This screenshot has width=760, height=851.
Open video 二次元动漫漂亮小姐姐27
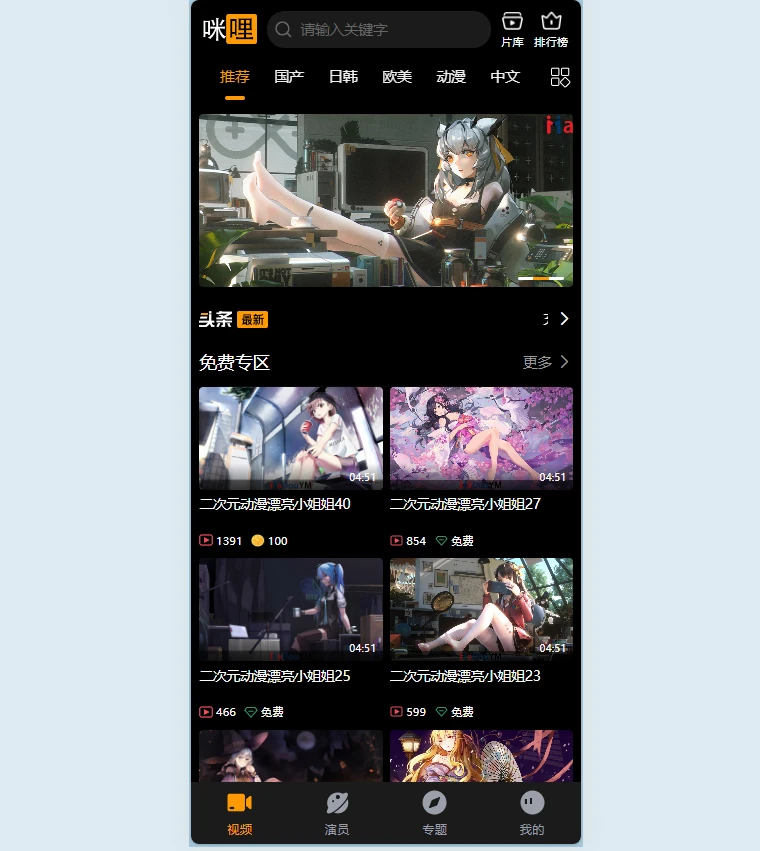[x=481, y=438]
